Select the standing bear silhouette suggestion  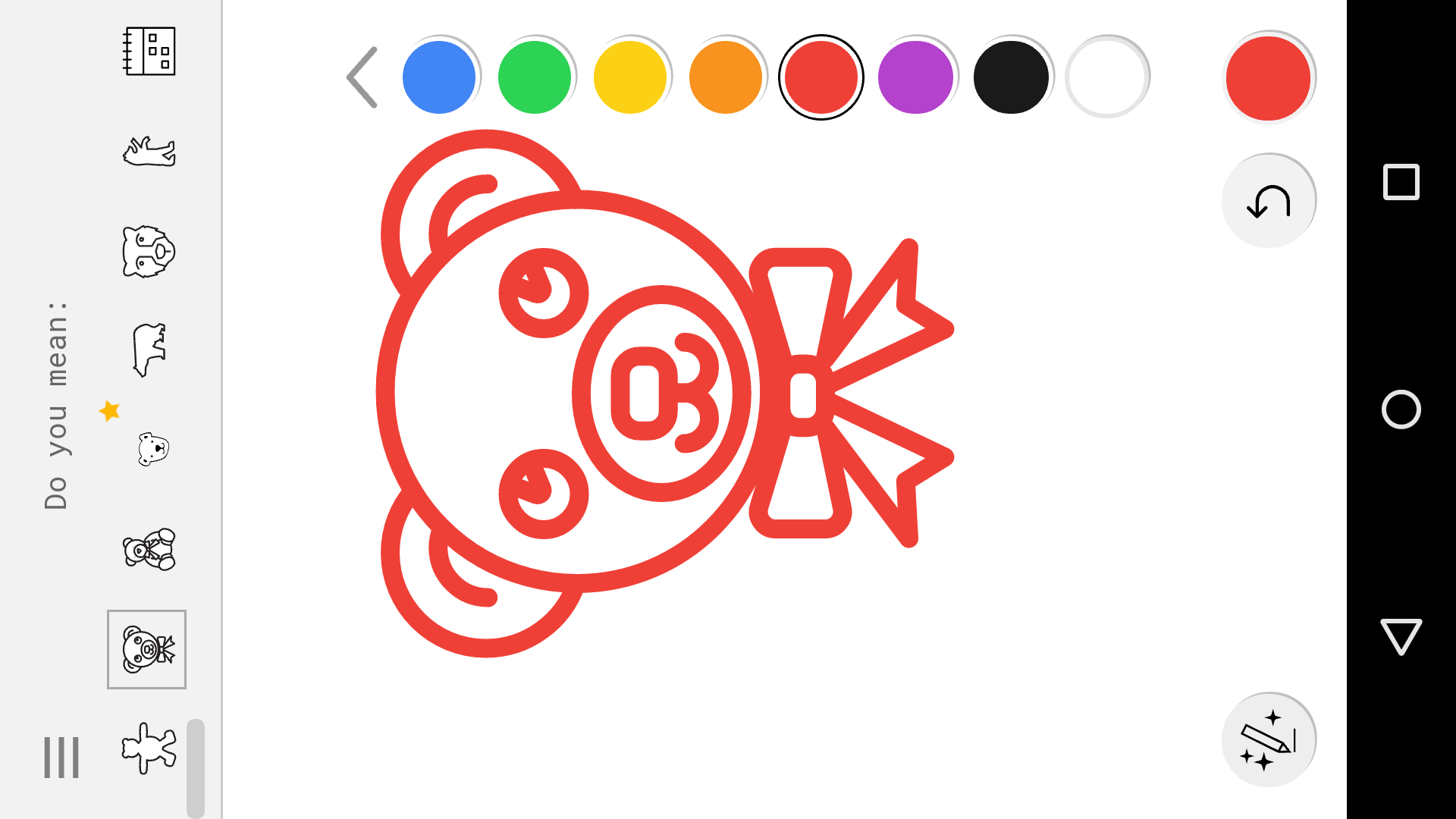pyautogui.click(x=149, y=349)
